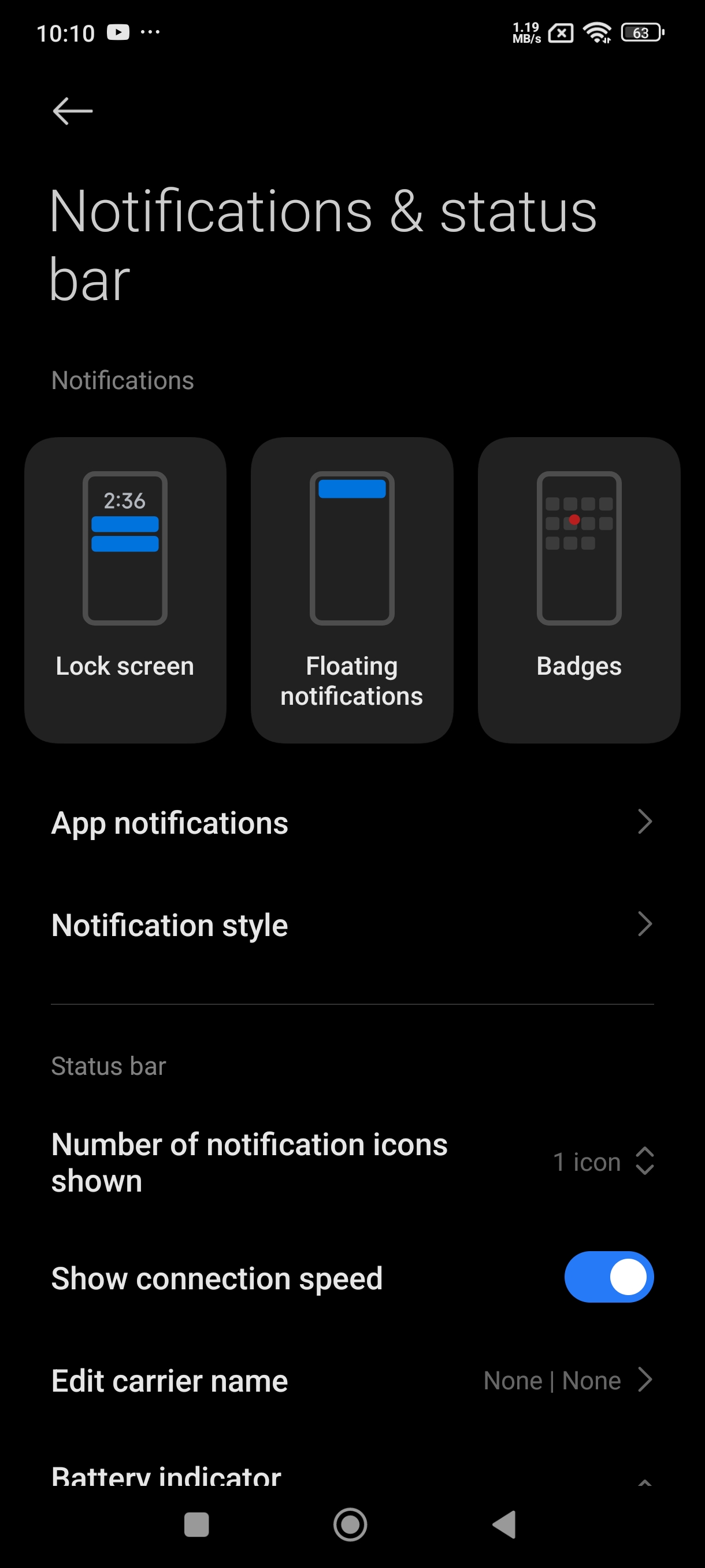Go to the home screen
This screenshot has height=1568, width=705.
pyautogui.click(x=350, y=1524)
